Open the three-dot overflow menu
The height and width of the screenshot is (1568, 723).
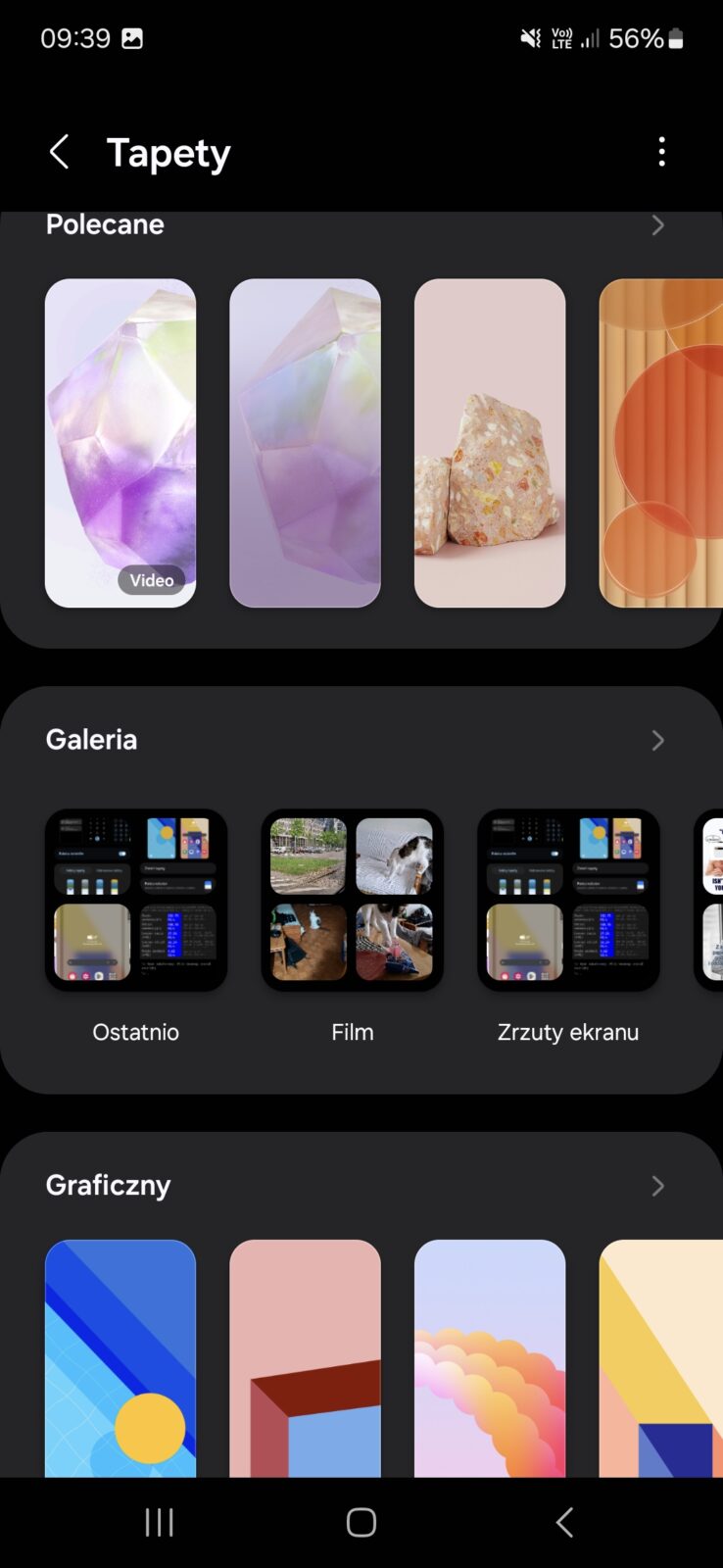click(661, 152)
